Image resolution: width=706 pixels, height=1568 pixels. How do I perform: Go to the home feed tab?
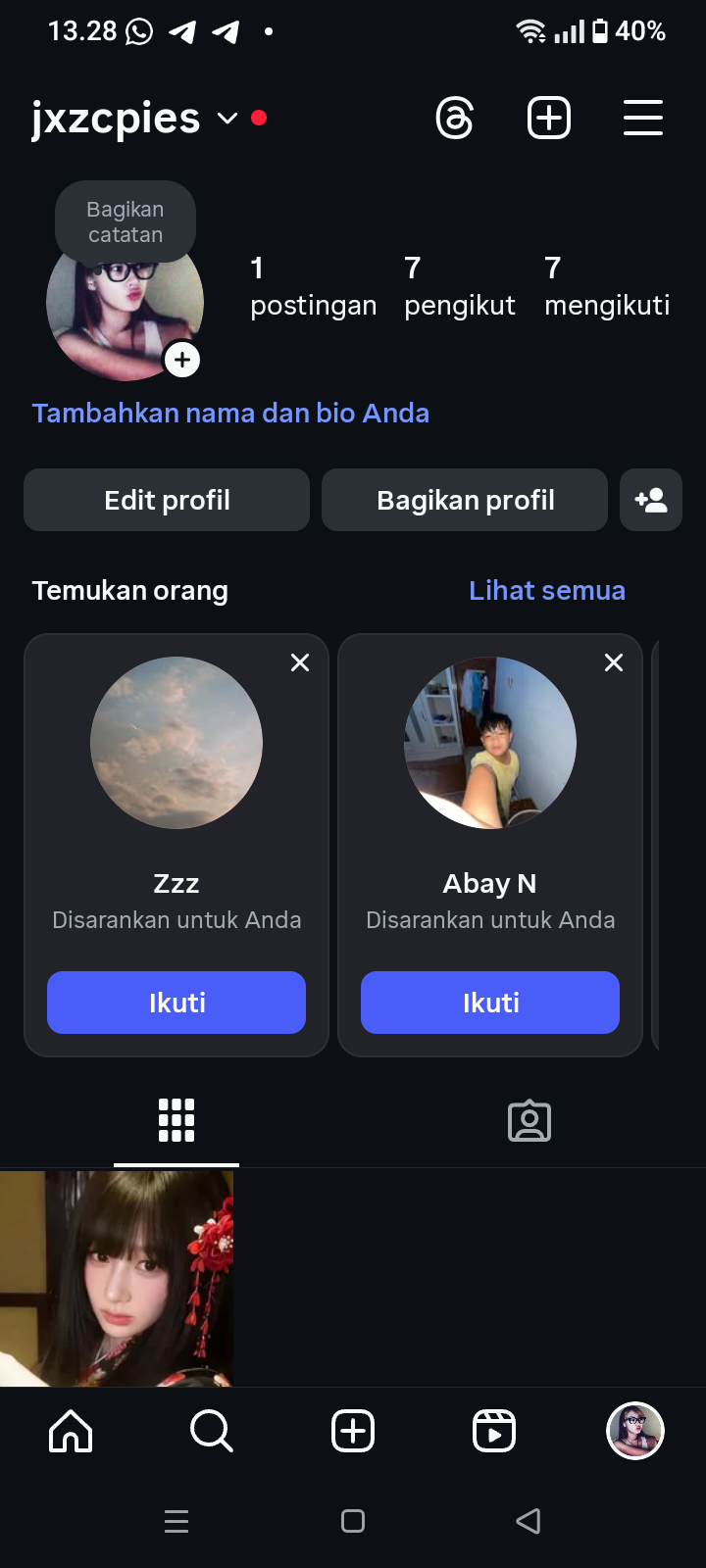pyautogui.click(x=71, y=1432)
